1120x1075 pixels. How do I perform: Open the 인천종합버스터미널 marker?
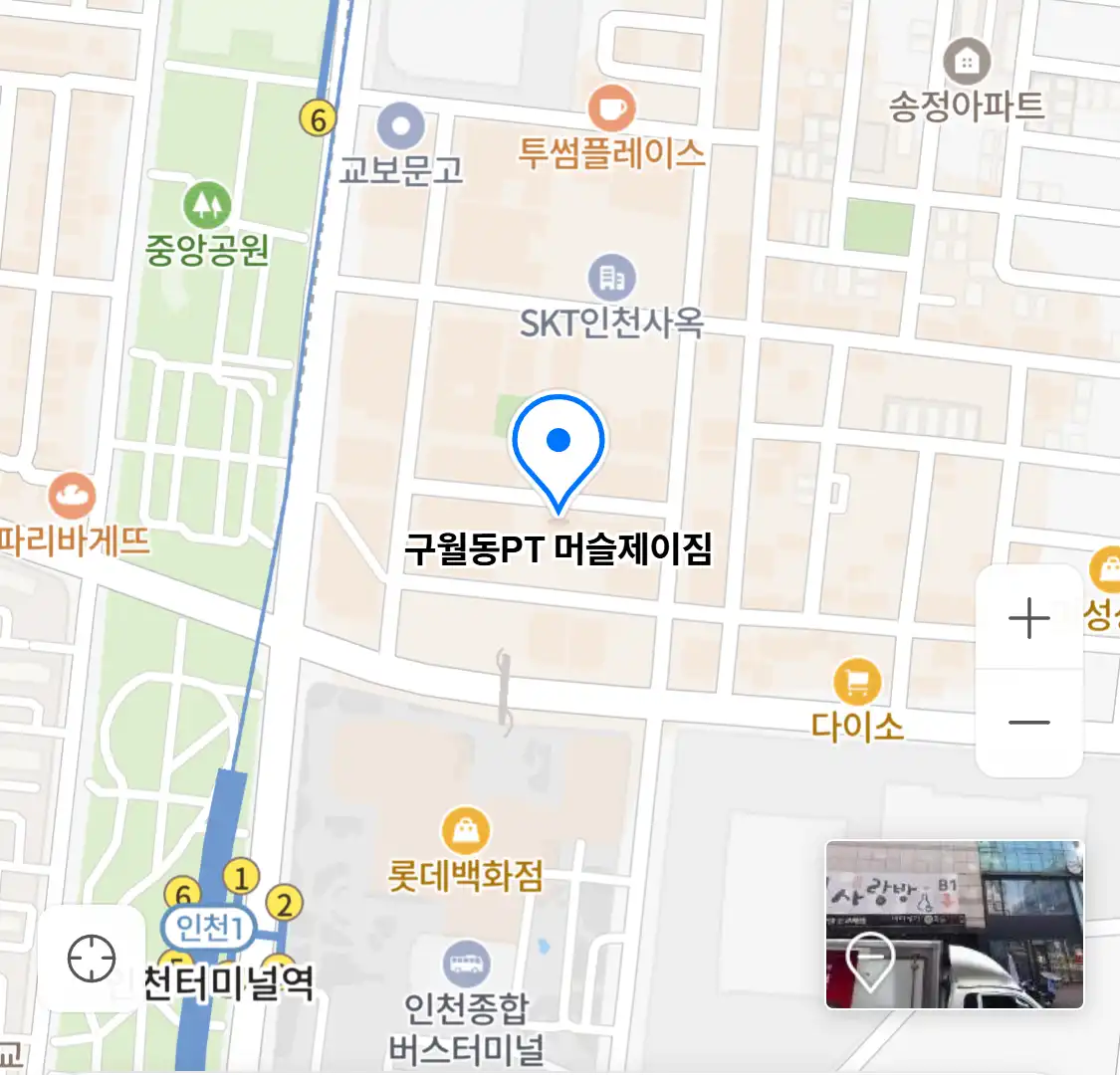(466, 964)
